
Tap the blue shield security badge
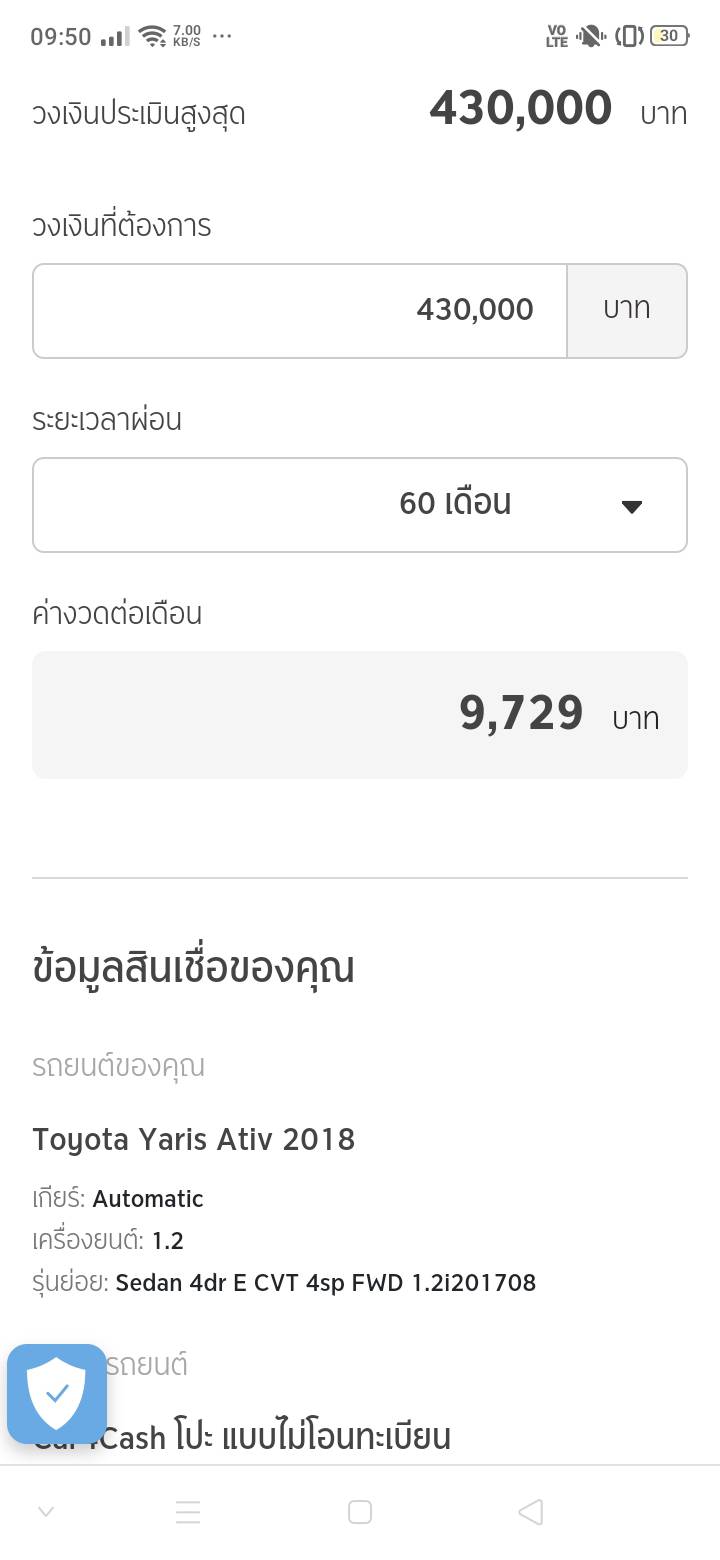tap(57, 1394)
